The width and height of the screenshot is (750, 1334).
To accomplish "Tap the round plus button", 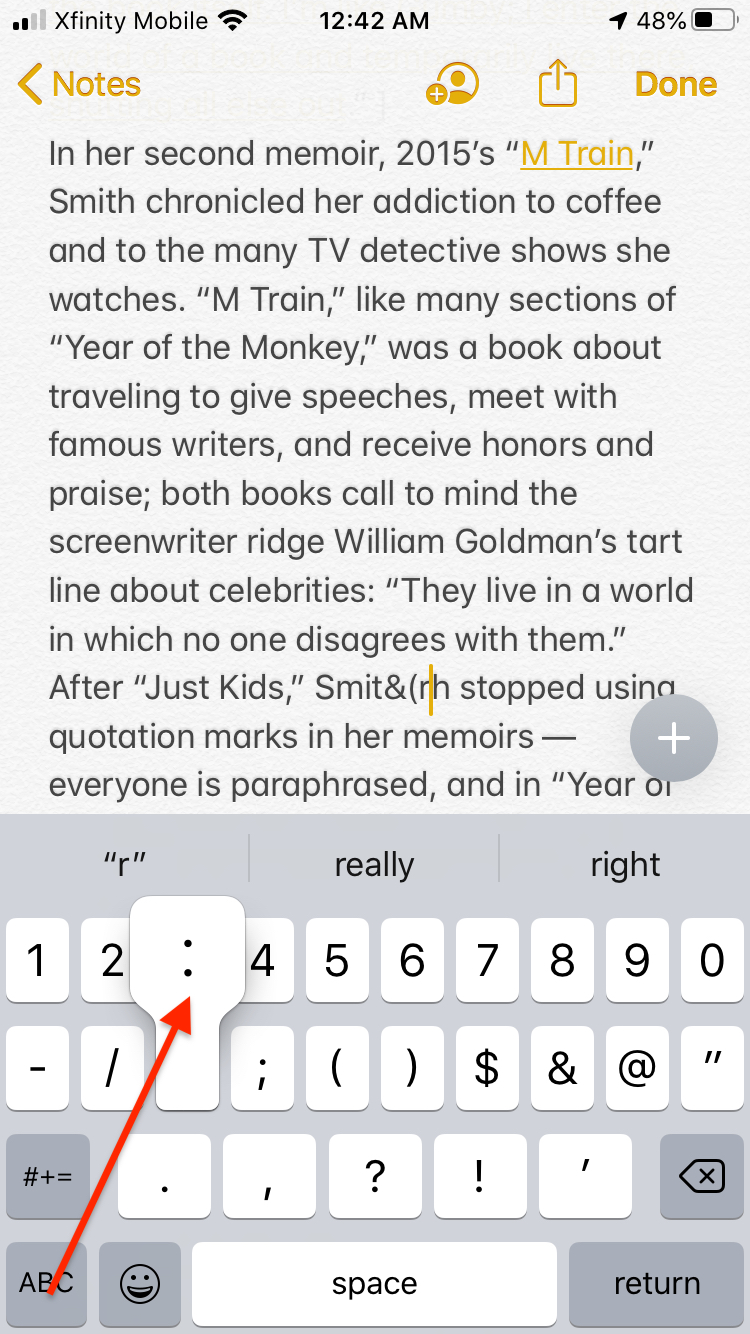I will point(674,738).
